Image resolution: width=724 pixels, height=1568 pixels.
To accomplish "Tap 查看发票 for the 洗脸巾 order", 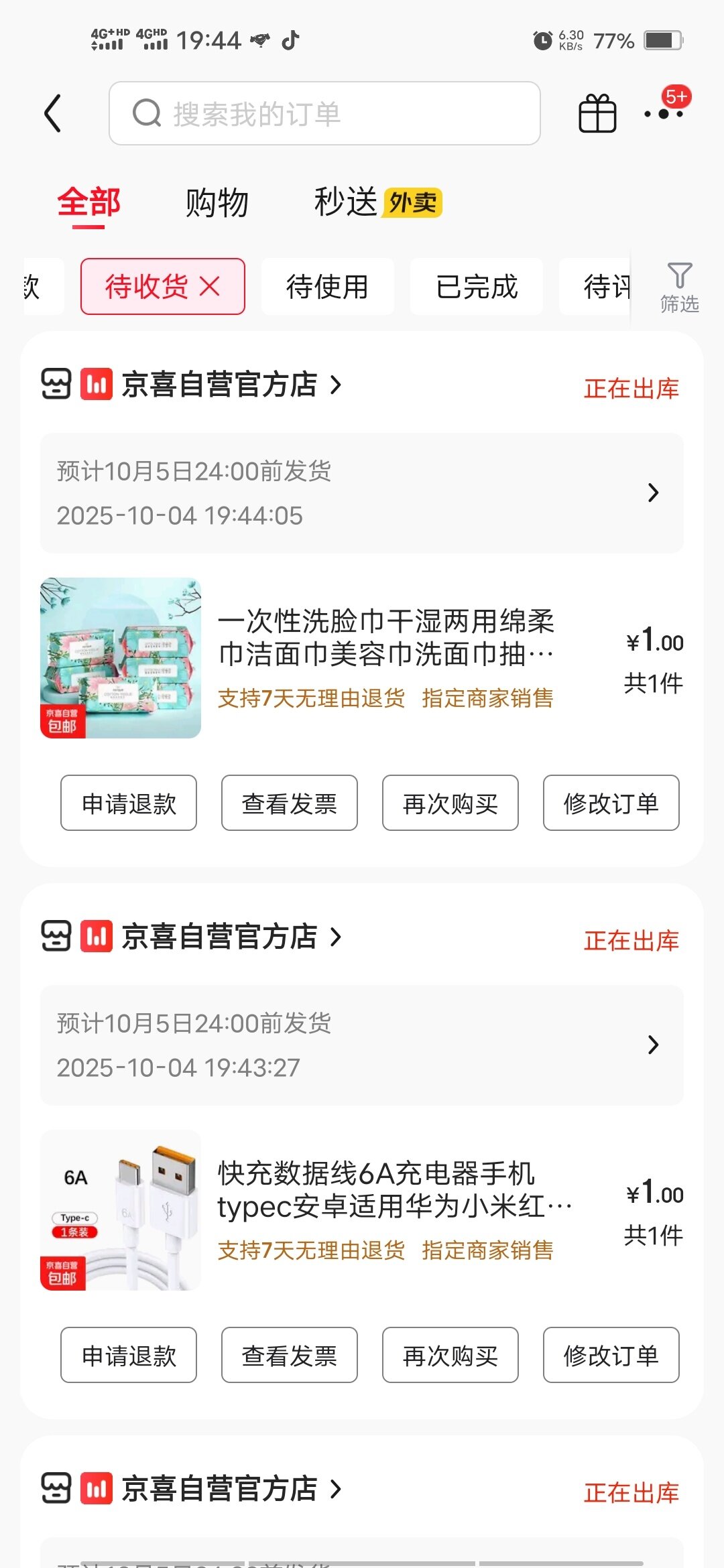I will pos(290,803).
